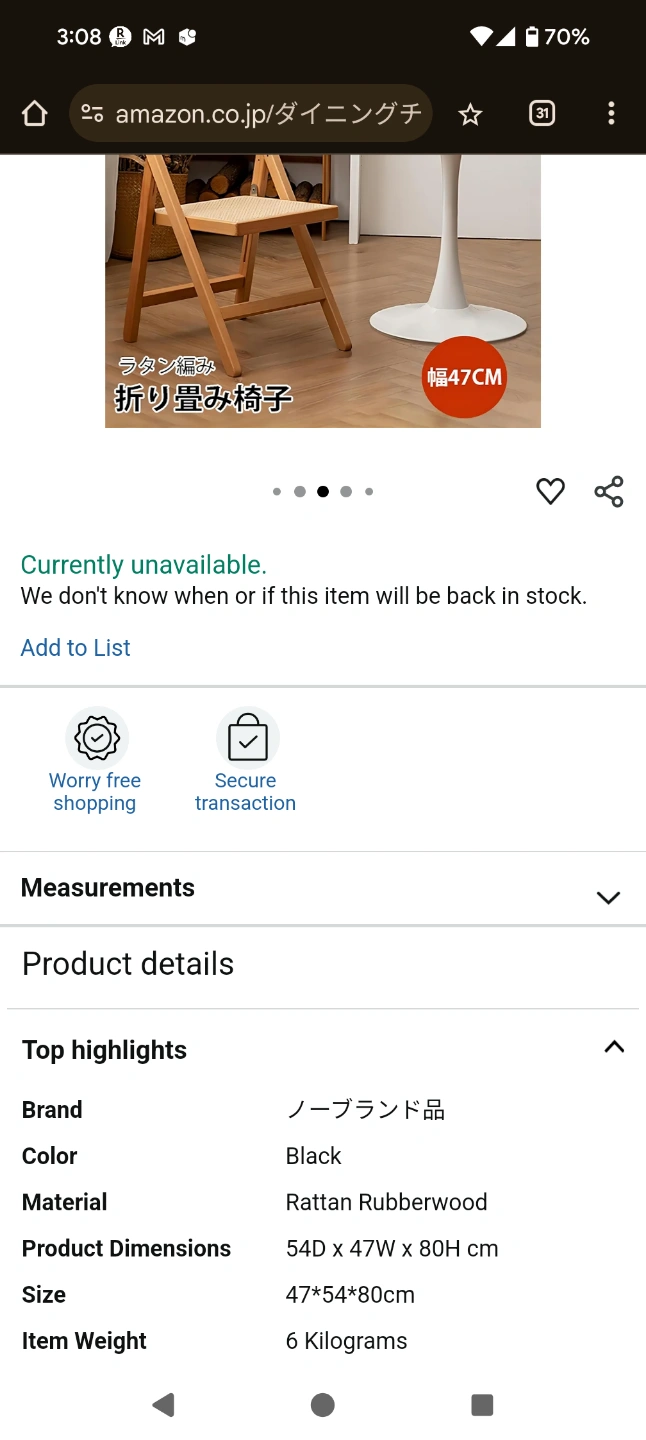Screen dimensions: 646x1440
Task: Open the folding chair product image
Action: (322, 290)
